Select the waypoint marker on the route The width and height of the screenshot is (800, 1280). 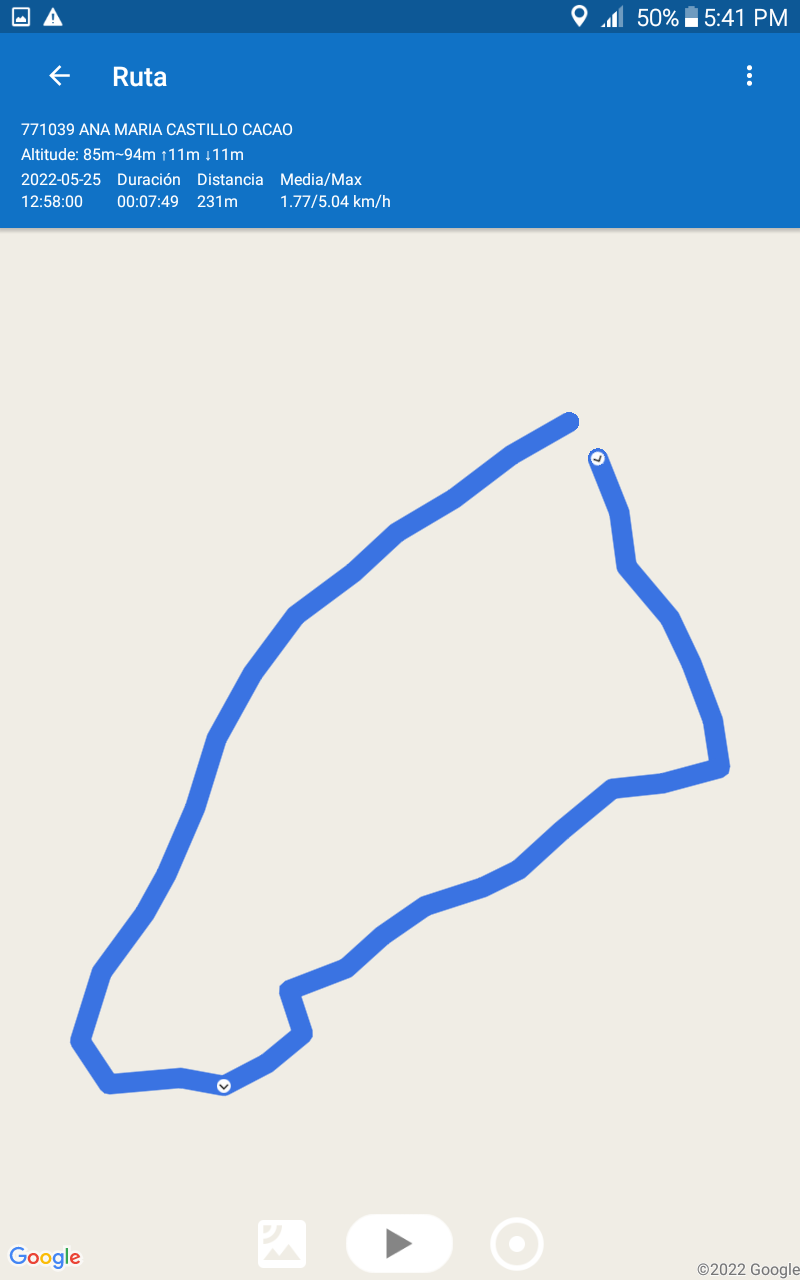coord(224,1086)
